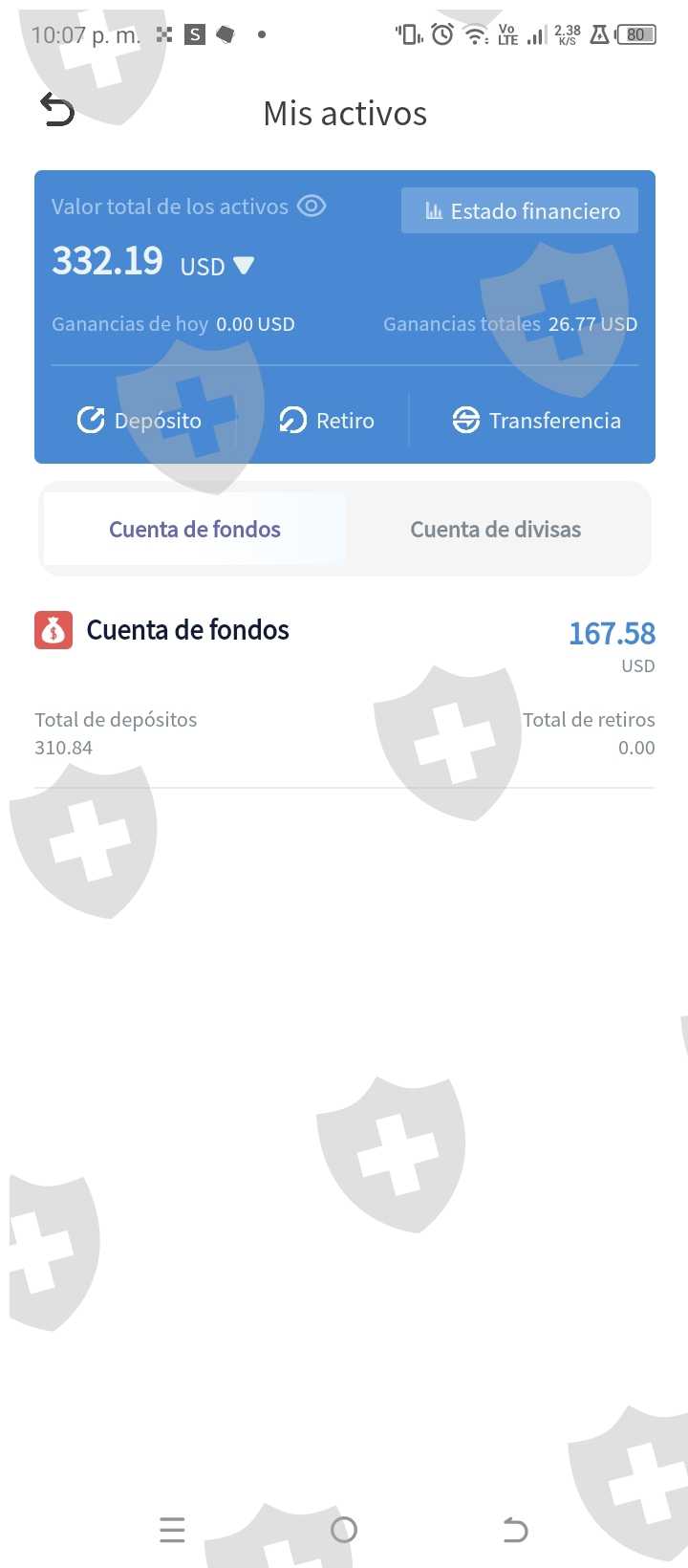Go back using the top-left arrow
Image resolution: width=688 pixels, height=1568 pixels.
57,110
